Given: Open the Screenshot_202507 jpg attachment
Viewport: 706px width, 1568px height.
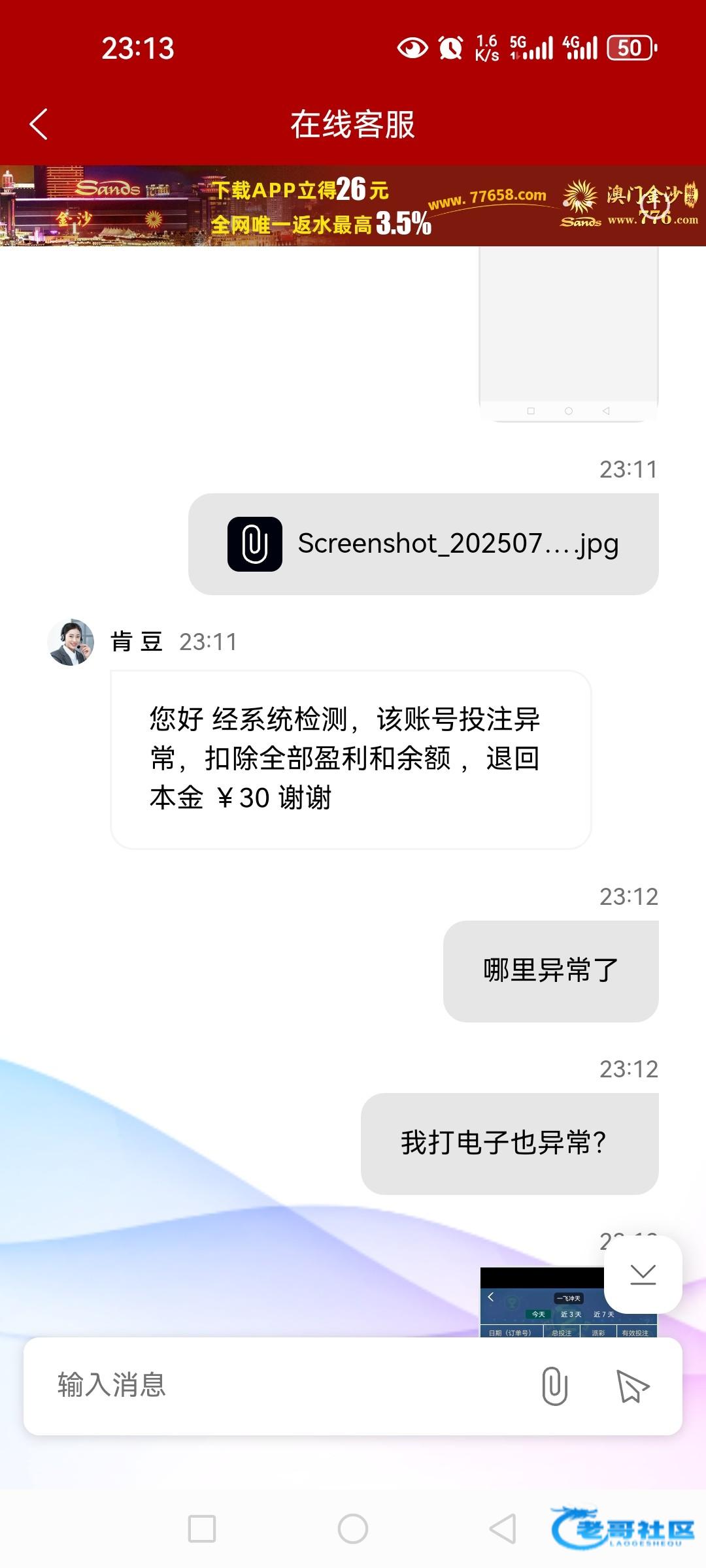Looking at the screenshot, I should click(424, 544).
